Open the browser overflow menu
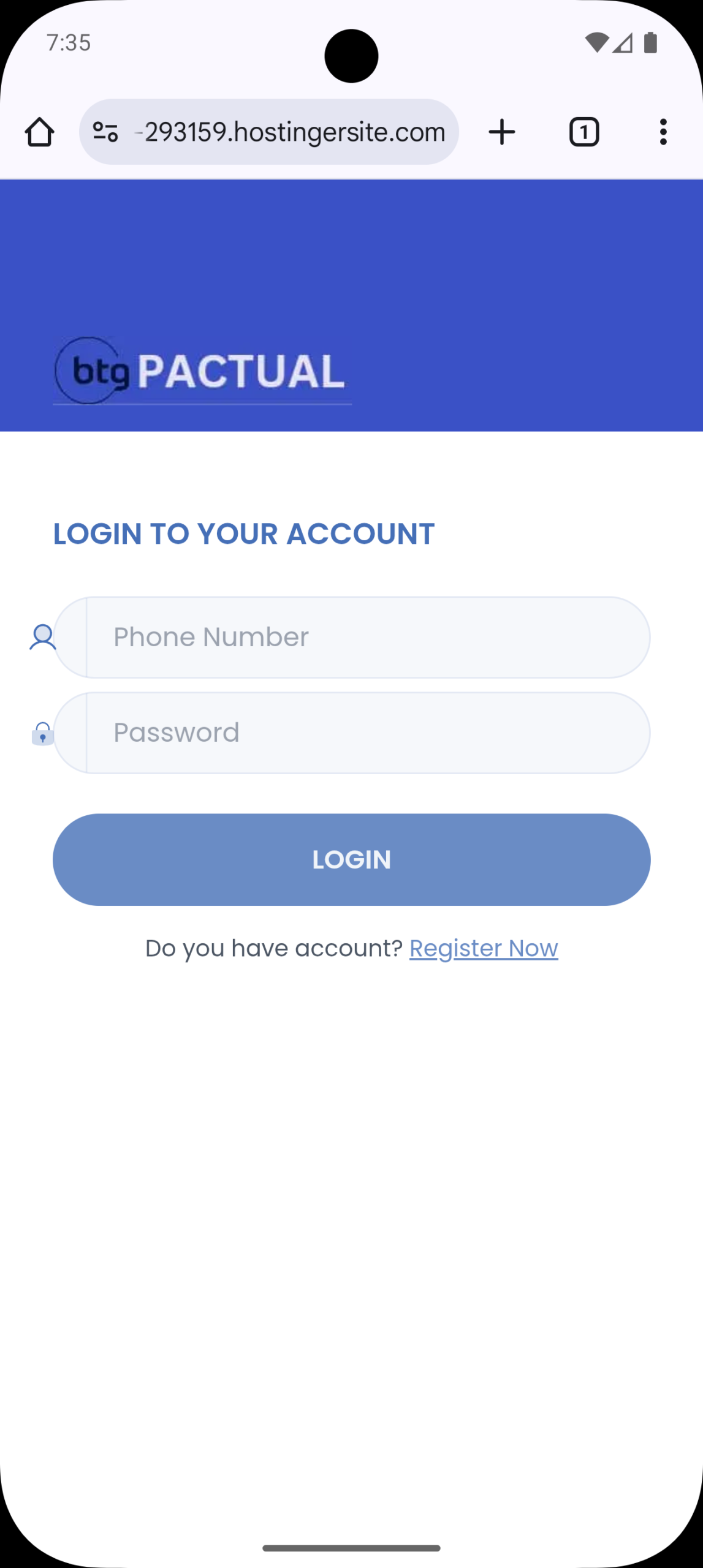 coord(663,132)
